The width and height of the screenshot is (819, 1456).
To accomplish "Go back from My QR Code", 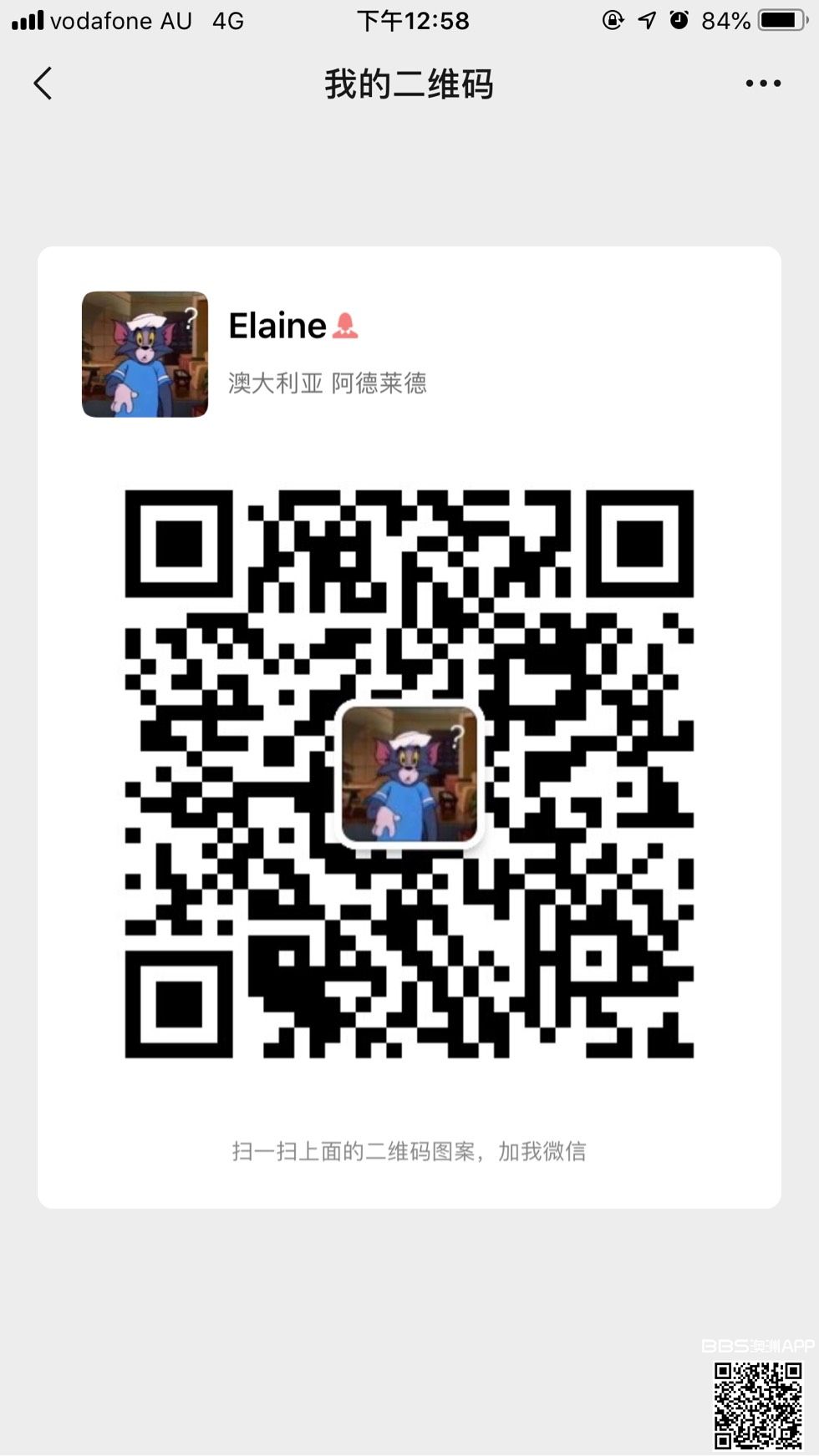I will pyautogui.click(x=43, y=84).
